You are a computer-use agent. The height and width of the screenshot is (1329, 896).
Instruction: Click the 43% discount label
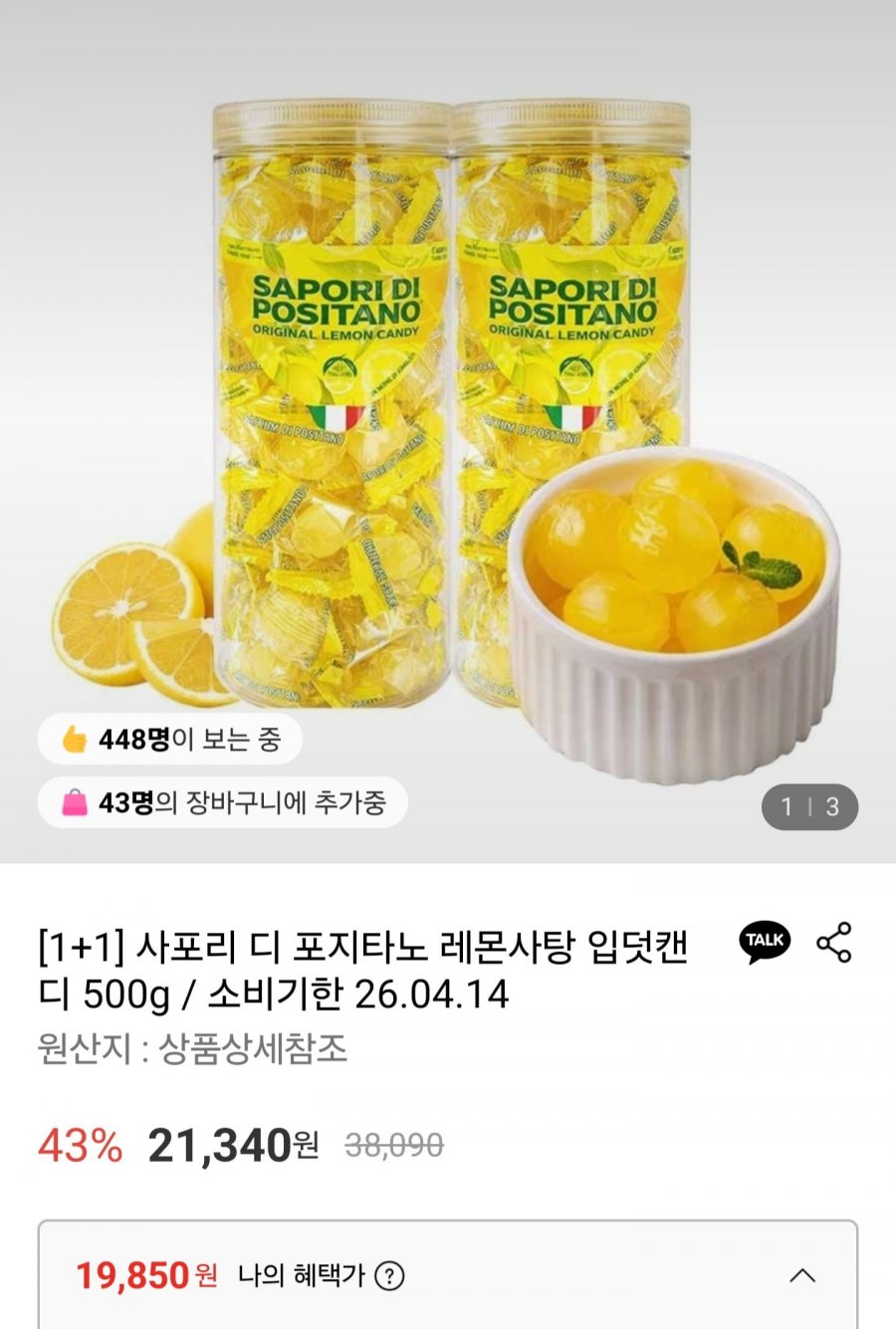pos(80,1148)
